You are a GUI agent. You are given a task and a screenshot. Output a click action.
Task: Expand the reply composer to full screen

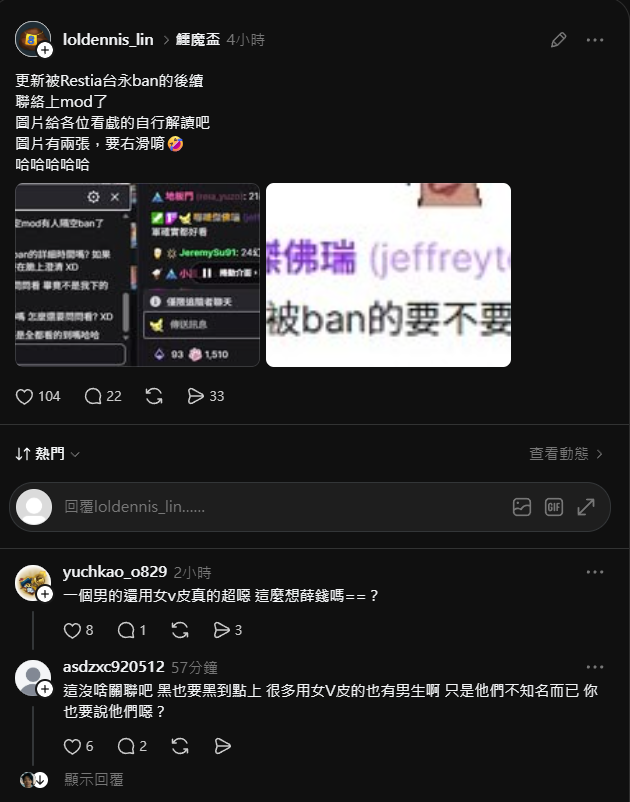pyautogui.click(x=586, y=507)
